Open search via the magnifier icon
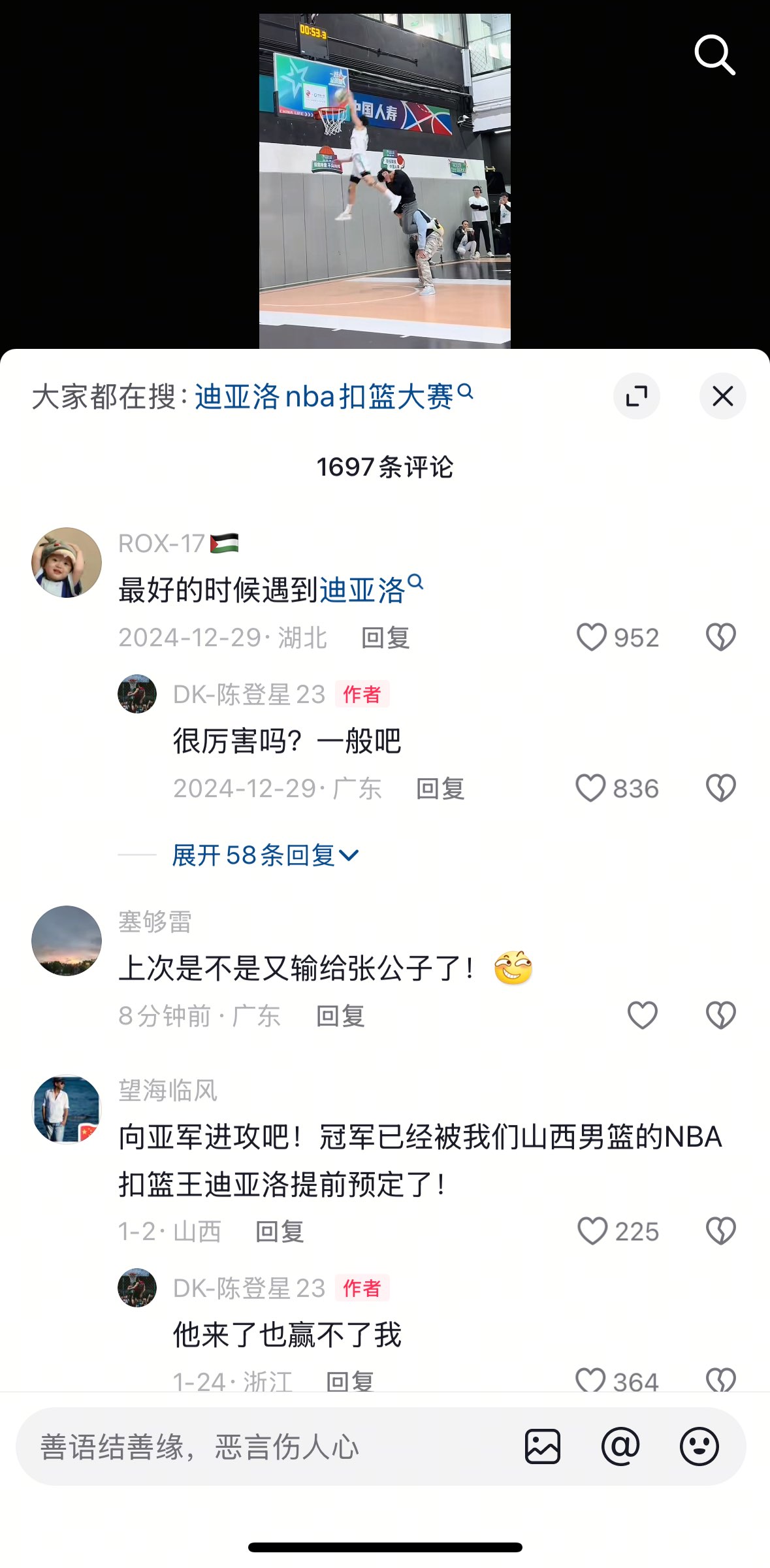This screenshot has width=770, height=1568. pyautogui.click(x=714, y=55)
